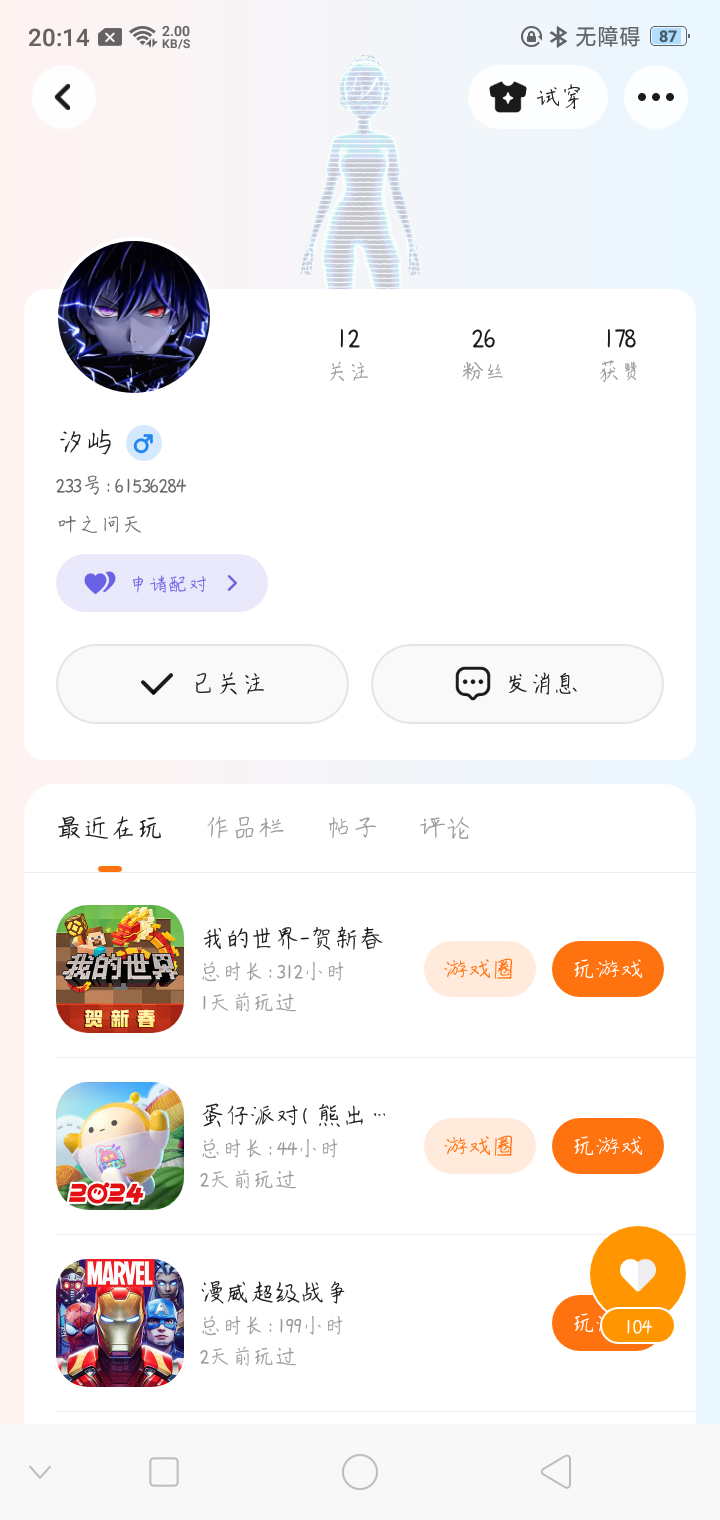
Task: Select the 最近在玩 tab
Action: click(x=109, y=828)
